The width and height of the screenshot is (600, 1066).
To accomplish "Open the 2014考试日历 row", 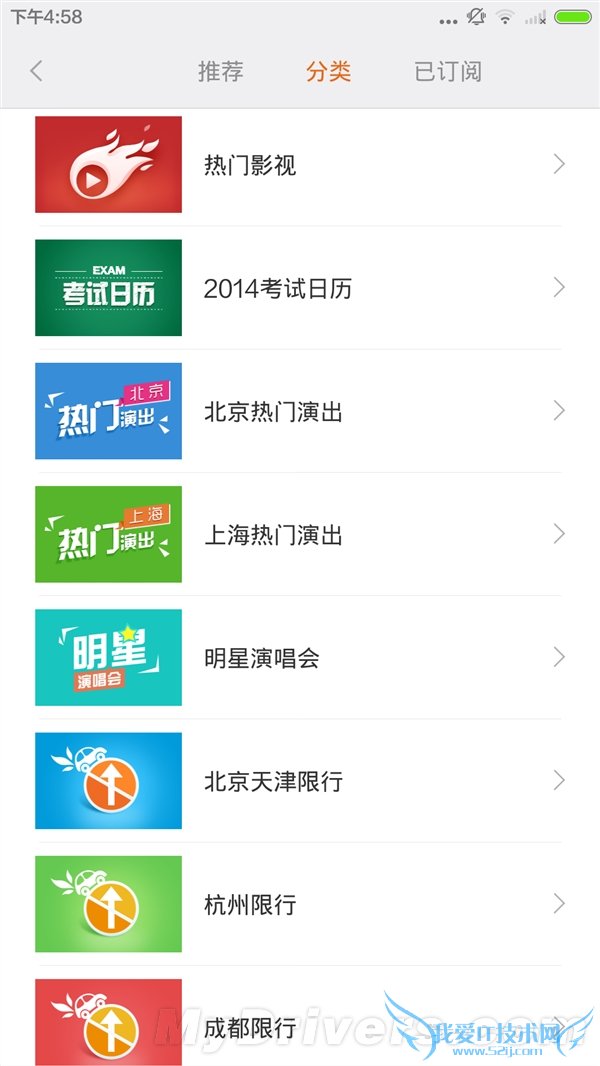I will click(x=278, y=289).
